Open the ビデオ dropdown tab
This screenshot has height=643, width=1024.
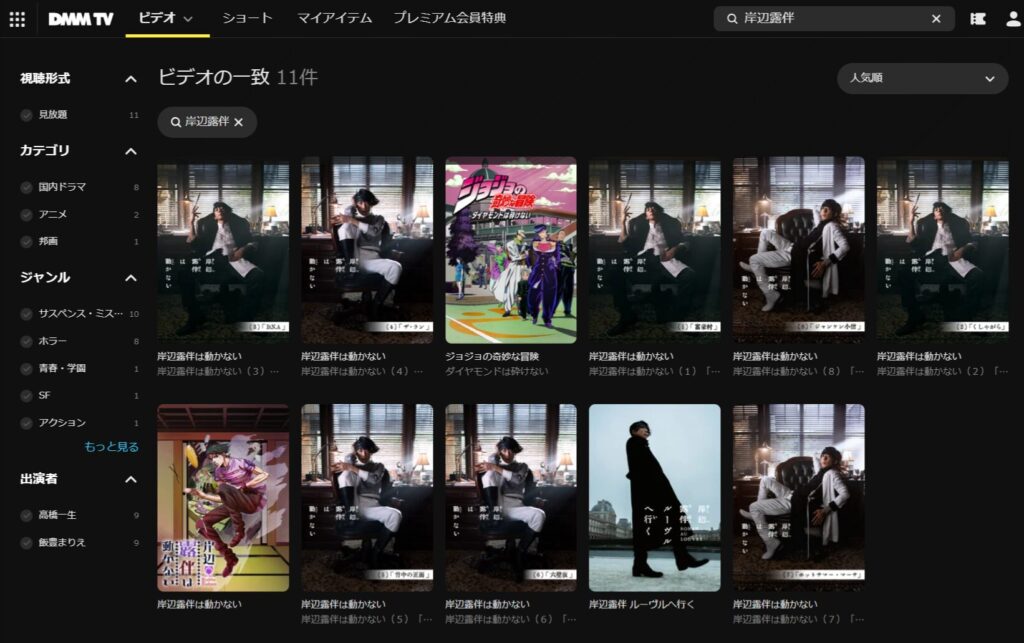pos(166,18)
